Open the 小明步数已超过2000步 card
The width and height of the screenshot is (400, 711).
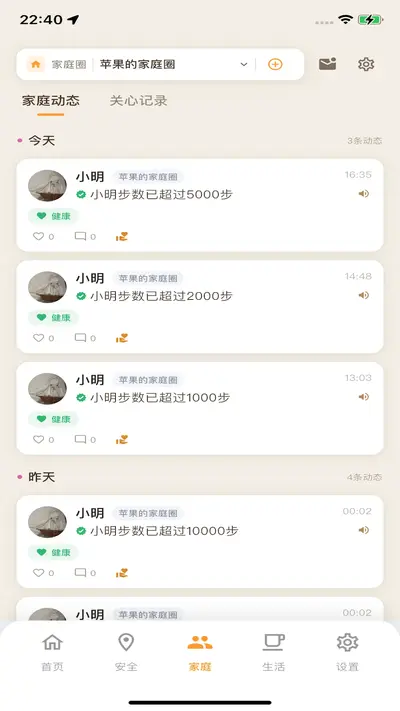200,307
